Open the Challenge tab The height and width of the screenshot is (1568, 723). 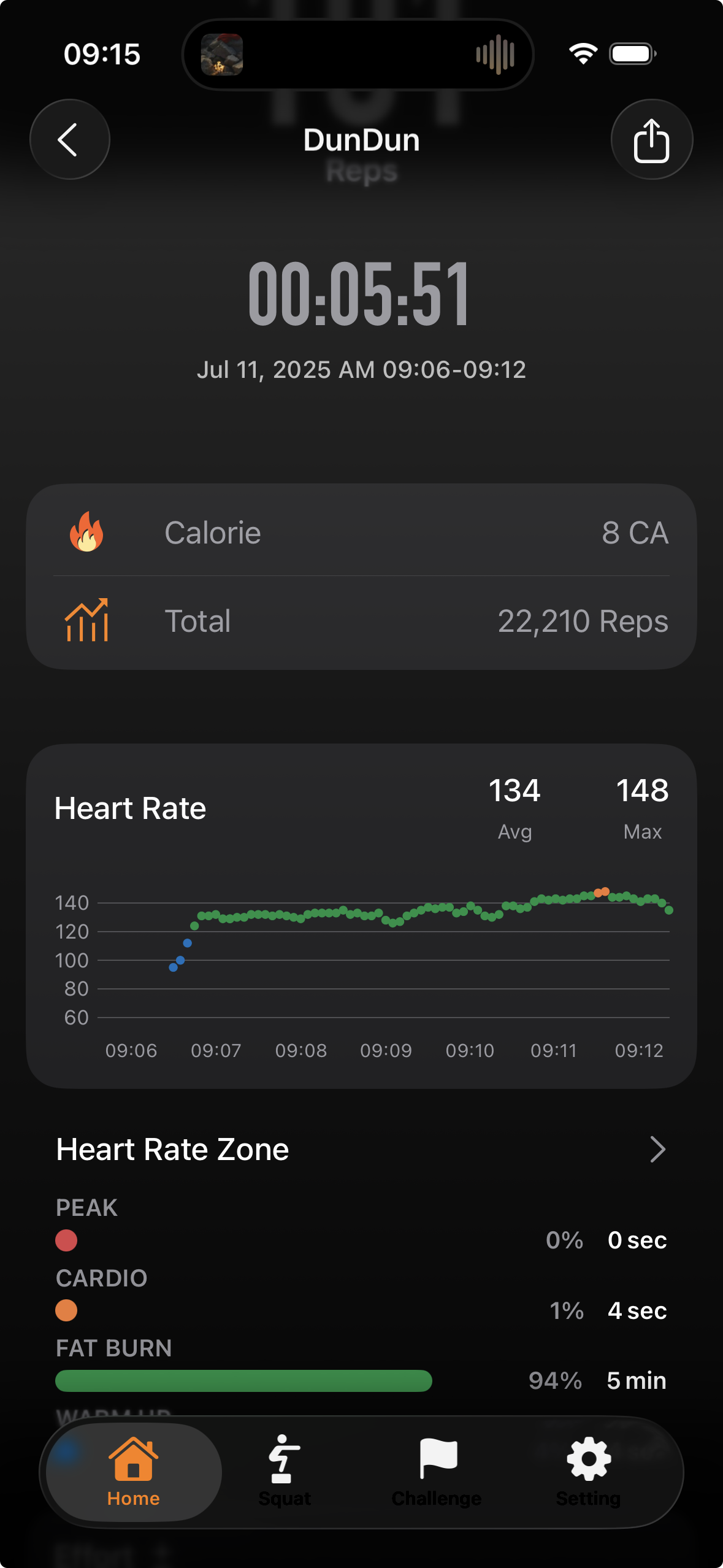(437, 1472)
